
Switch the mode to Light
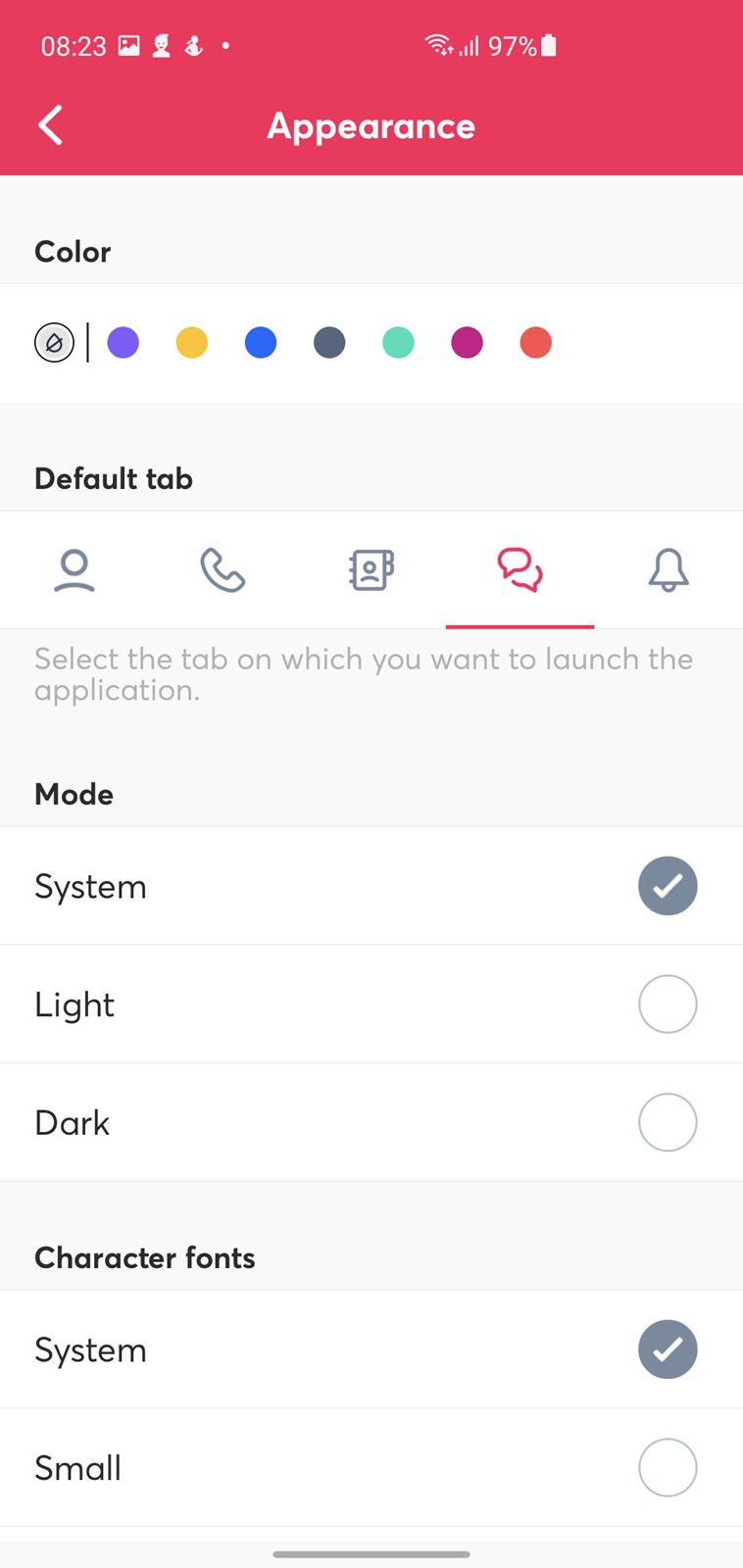pyautogui.click(x=371, y=1004)
